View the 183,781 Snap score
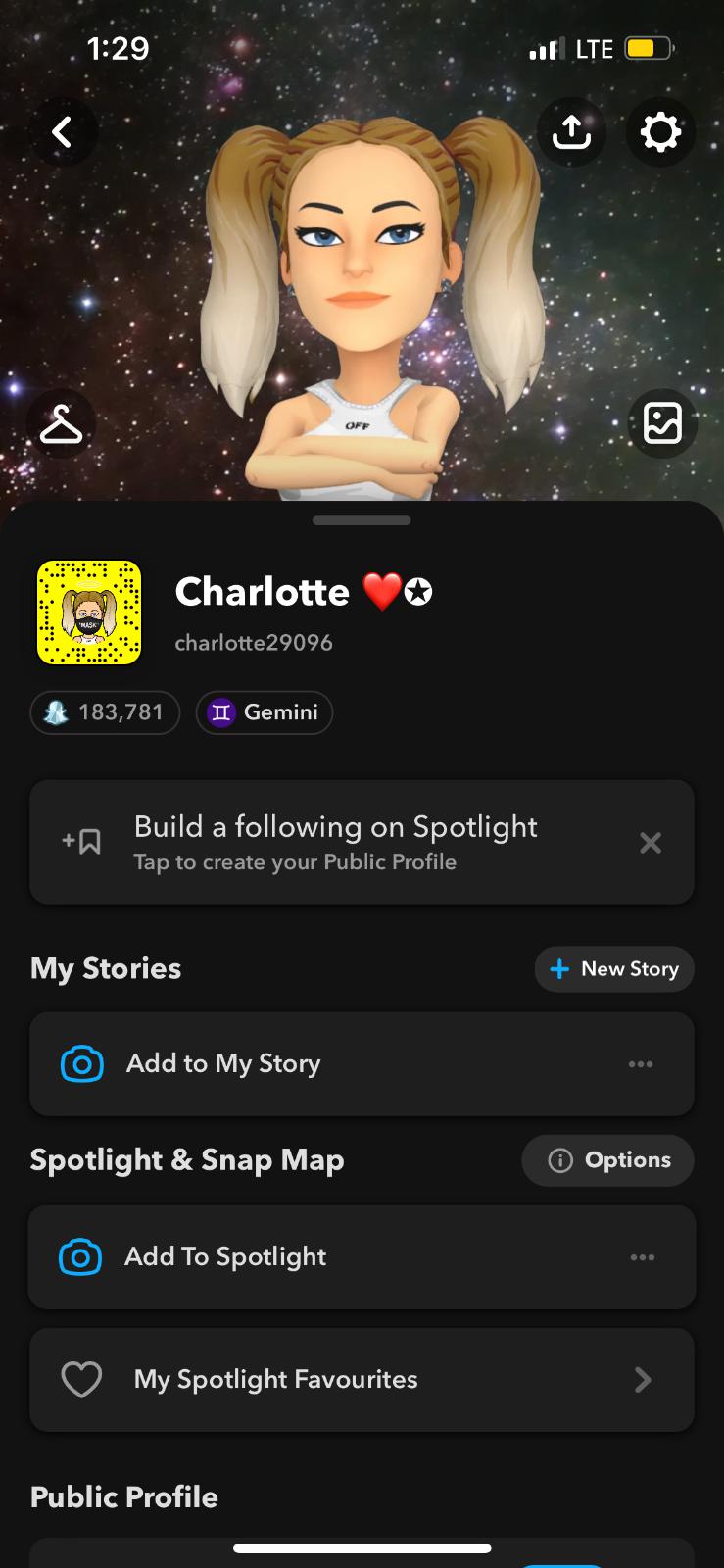 pyautogui.click(x=105, y=712)
